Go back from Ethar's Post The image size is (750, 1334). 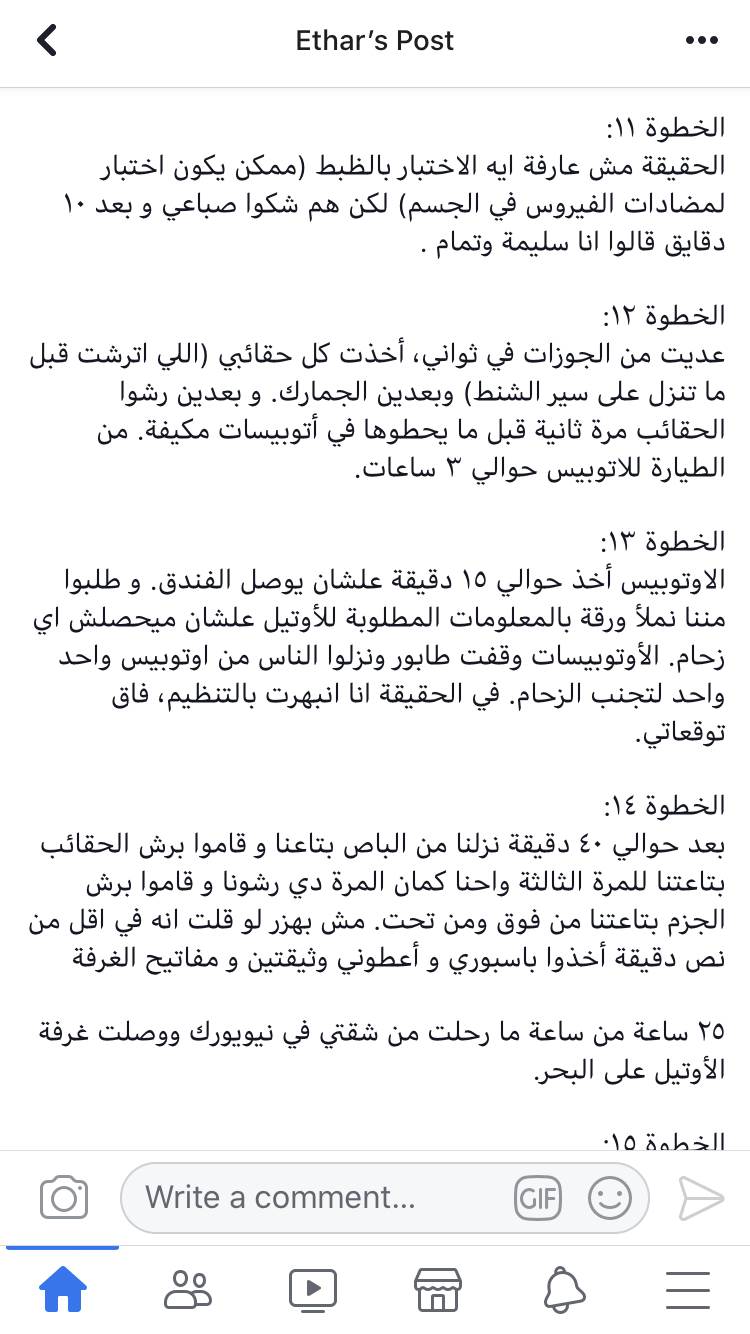tap(47, 41)
